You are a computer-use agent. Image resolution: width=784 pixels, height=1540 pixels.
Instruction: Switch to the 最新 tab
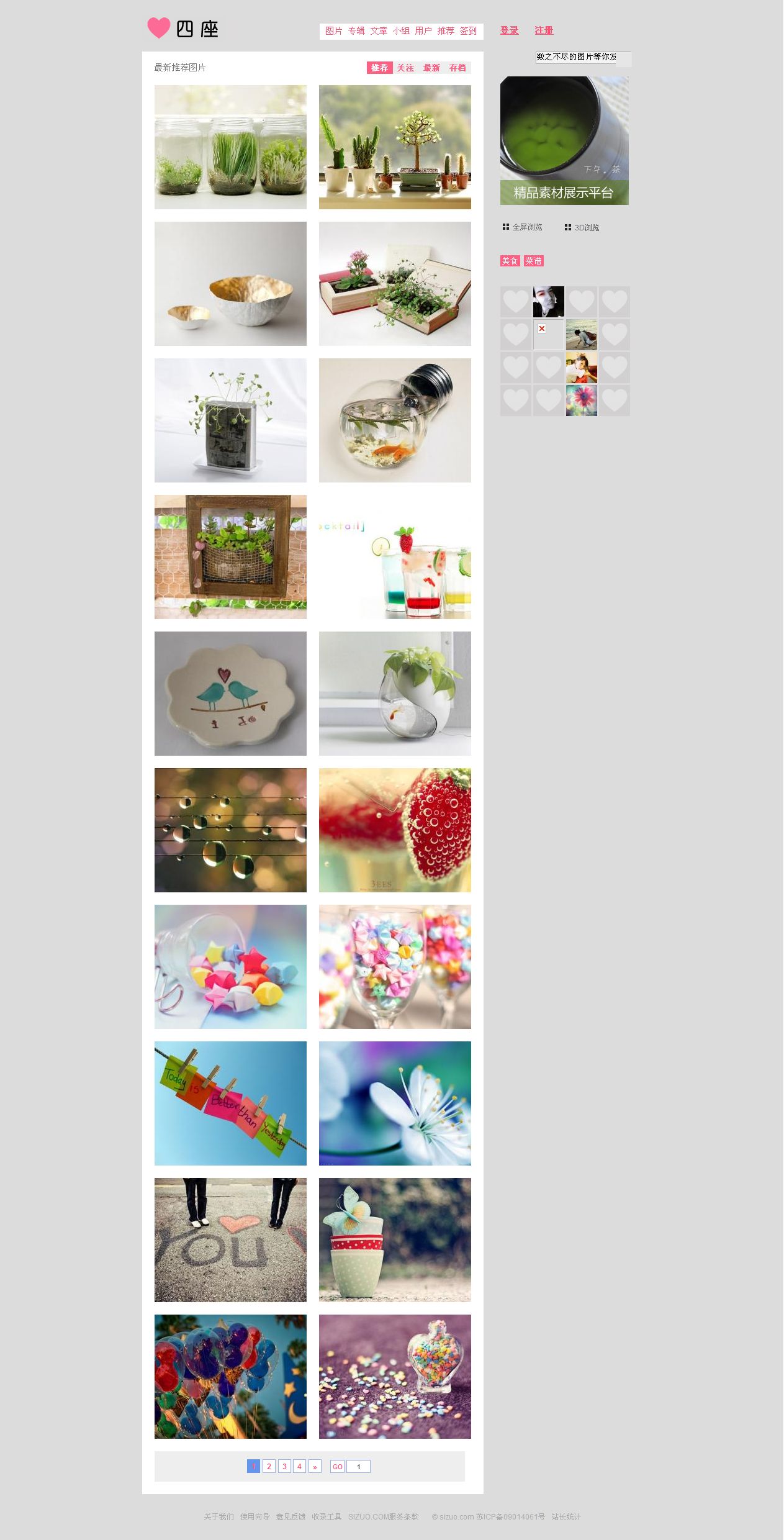431,68
